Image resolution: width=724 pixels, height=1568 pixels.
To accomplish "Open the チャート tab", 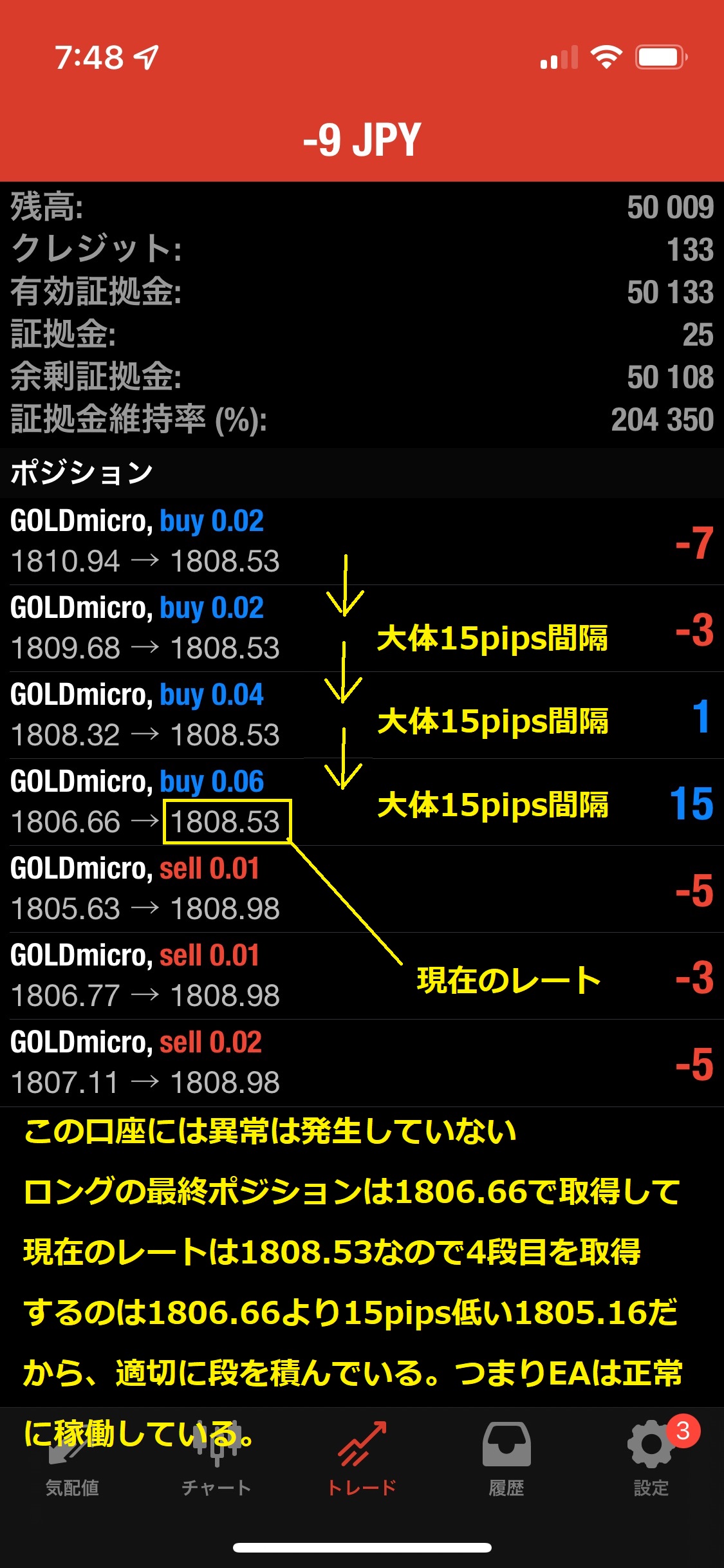I will tap(217, 1460).
